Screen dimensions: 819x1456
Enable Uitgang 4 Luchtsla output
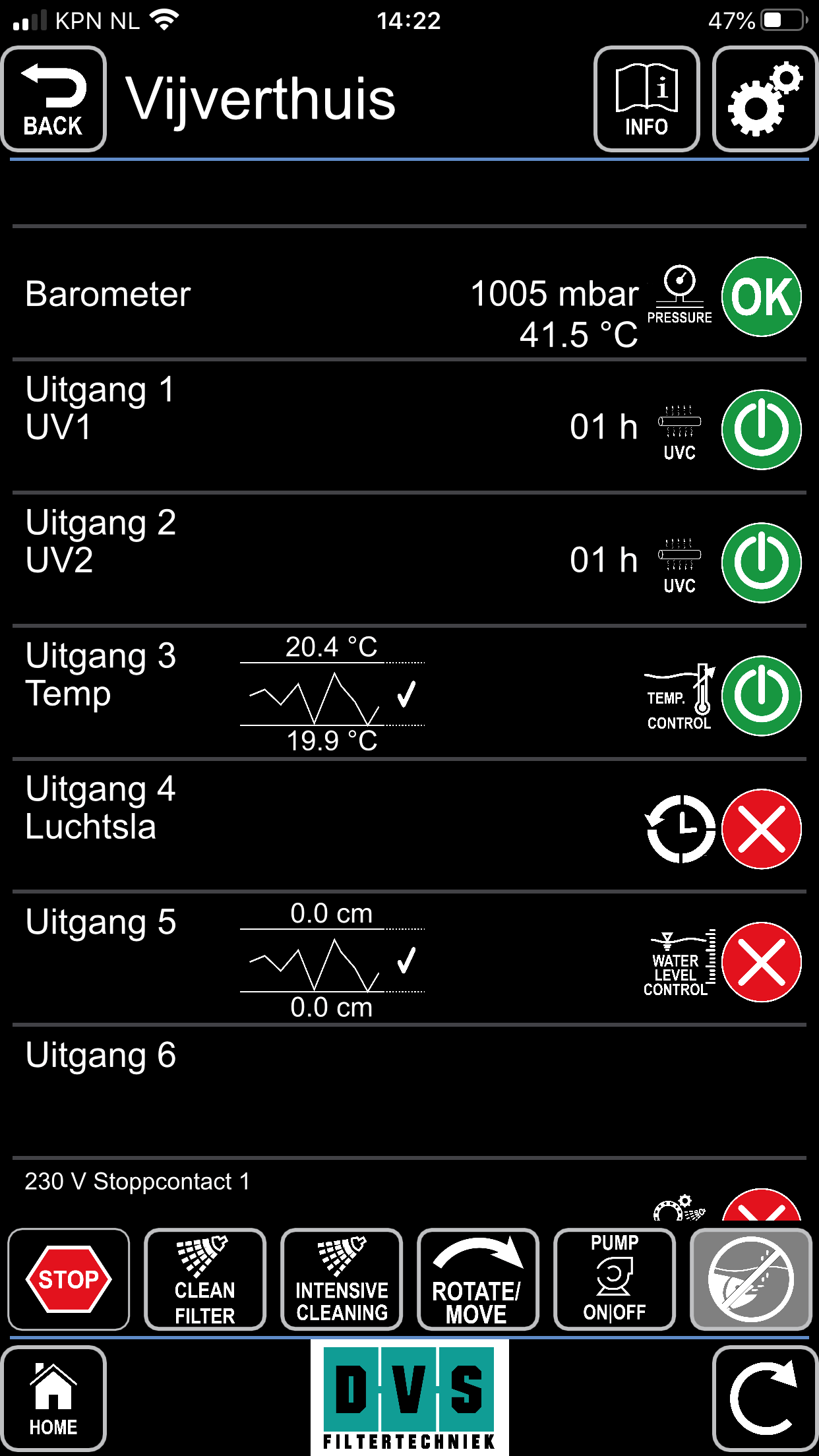762,829
